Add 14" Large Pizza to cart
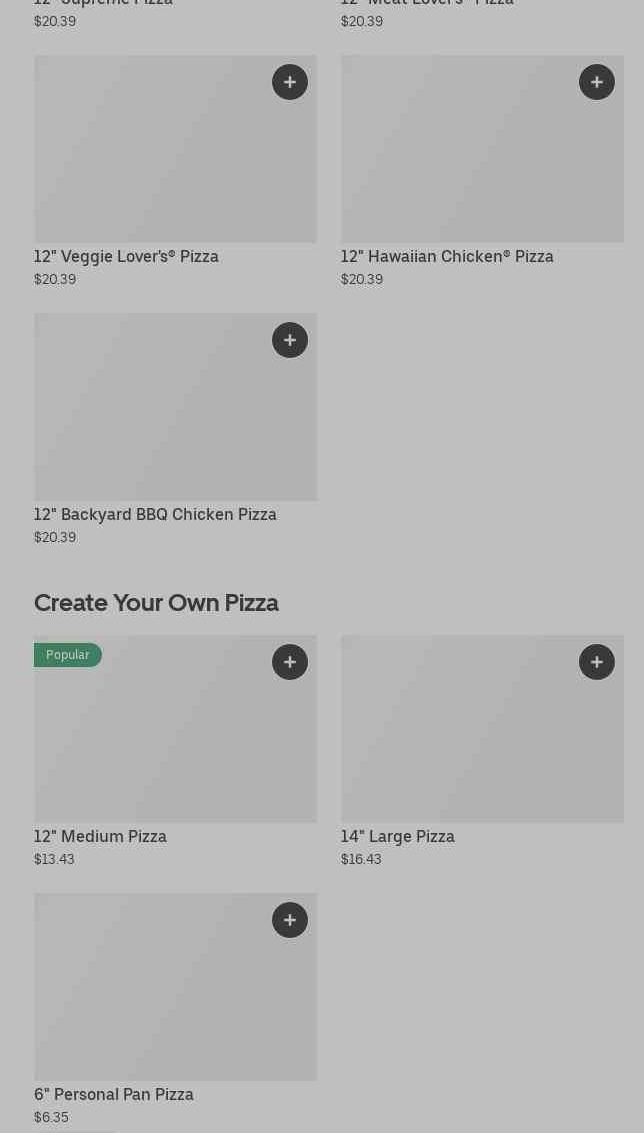 pos(597,662)
